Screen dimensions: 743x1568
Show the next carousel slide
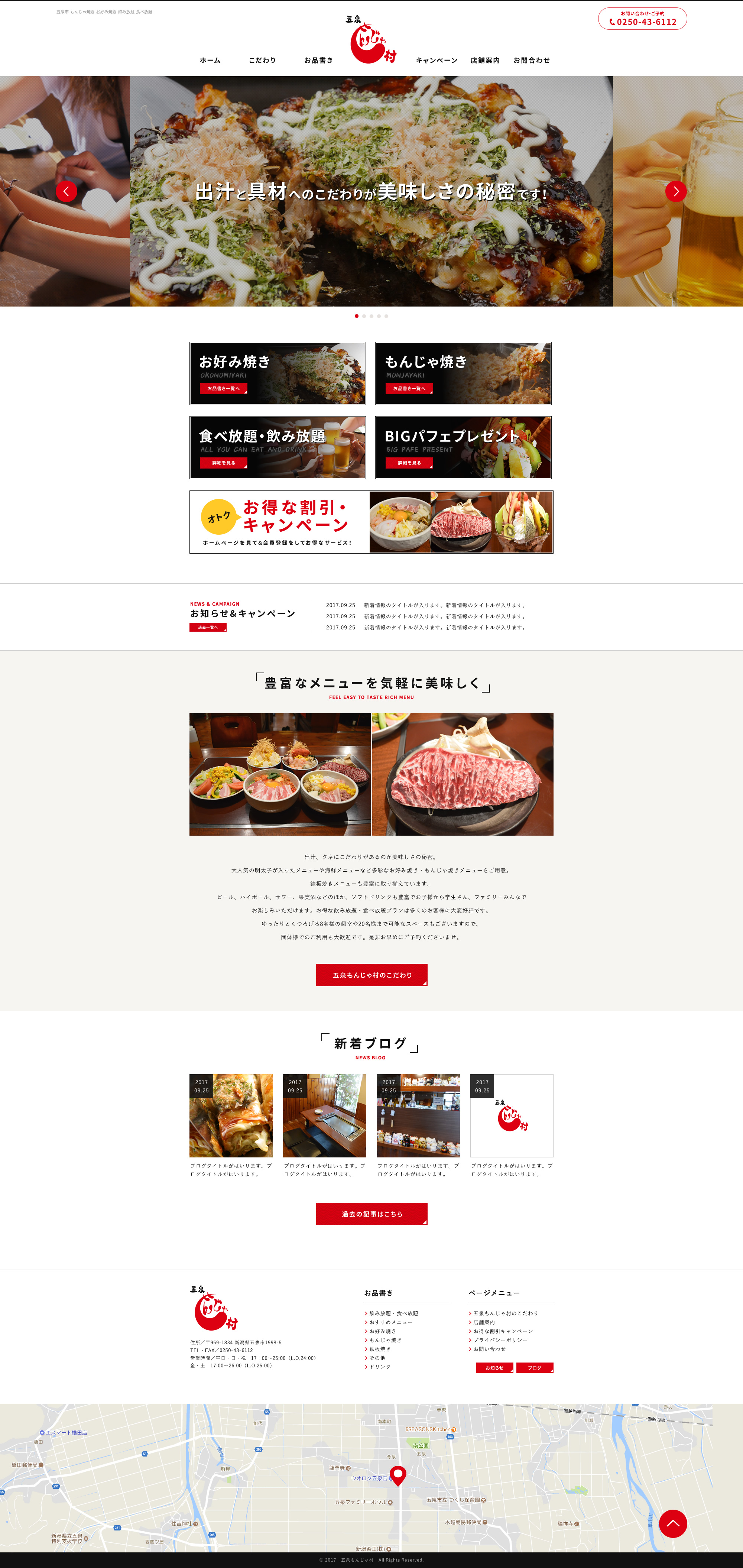(x=675, y=191)
